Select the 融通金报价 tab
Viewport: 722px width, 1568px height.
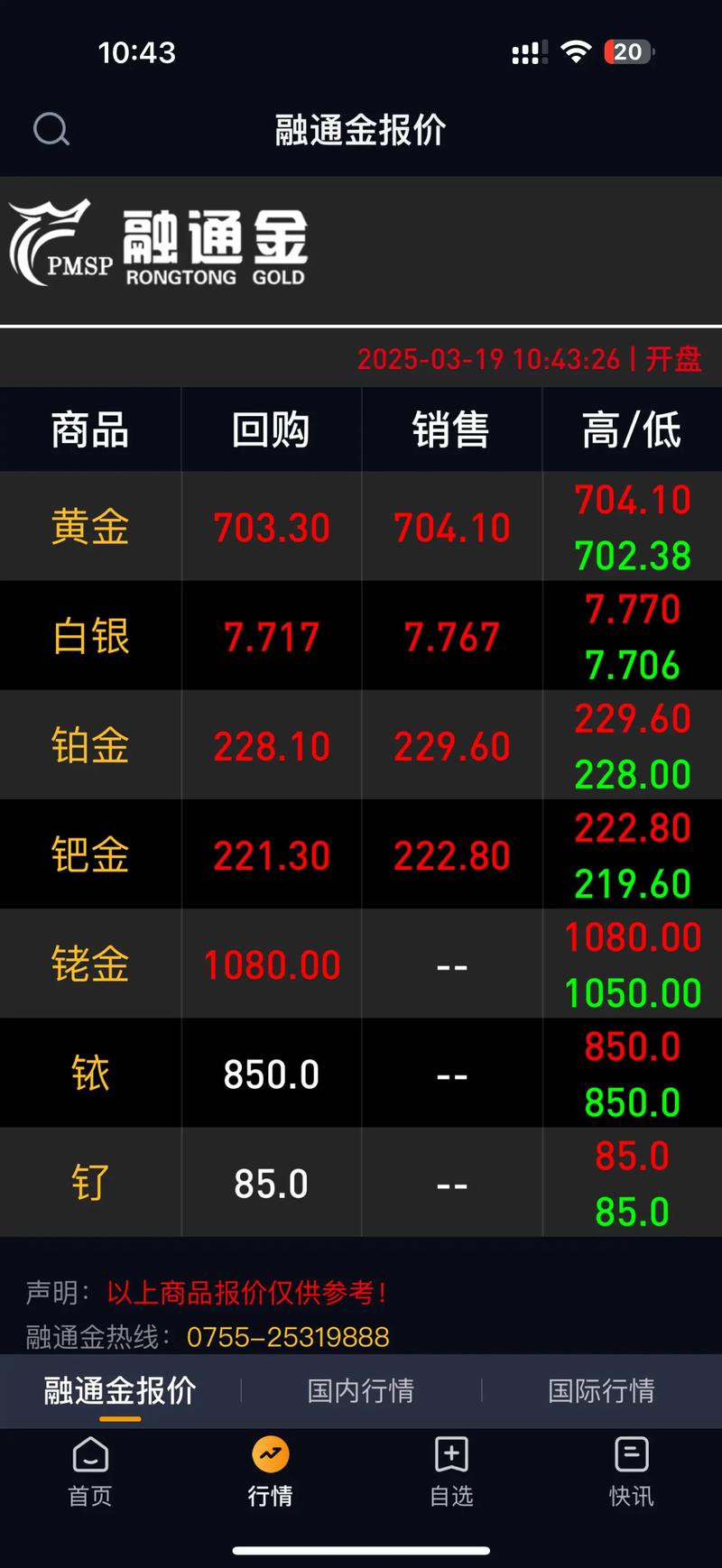coord(117,1392)
